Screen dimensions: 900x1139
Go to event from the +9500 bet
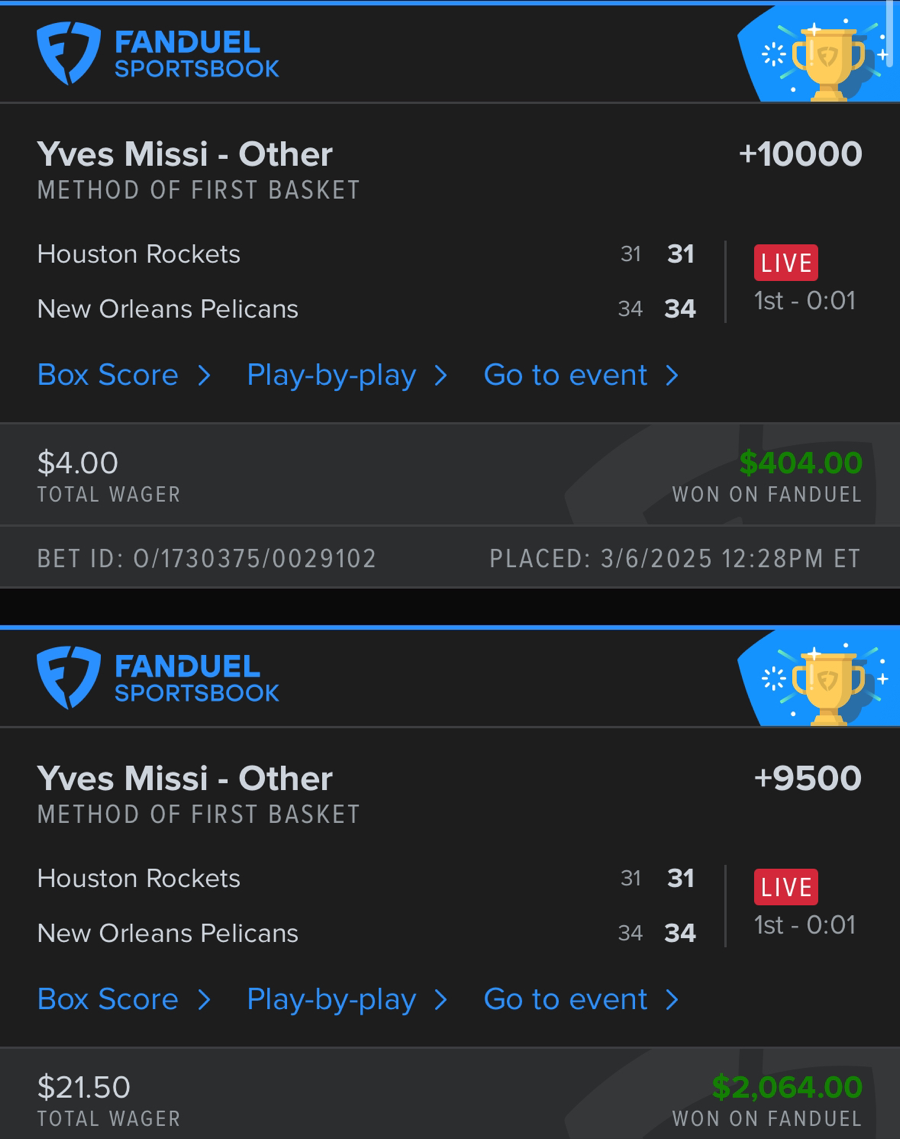pyautogui.click(x=580, y=999)
